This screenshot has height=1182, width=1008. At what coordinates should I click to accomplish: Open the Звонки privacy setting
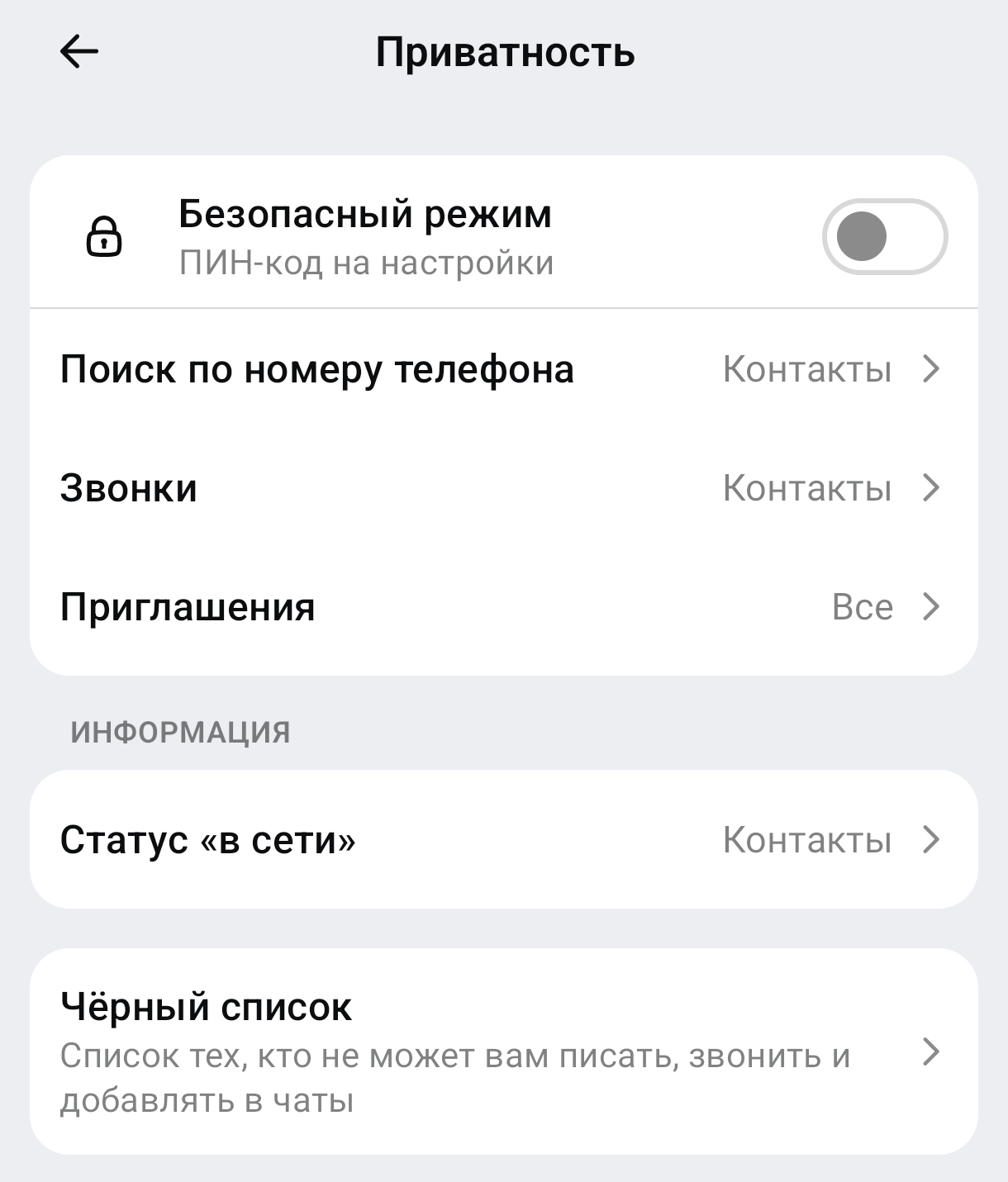pyautogui.click(x=502, y=488)
